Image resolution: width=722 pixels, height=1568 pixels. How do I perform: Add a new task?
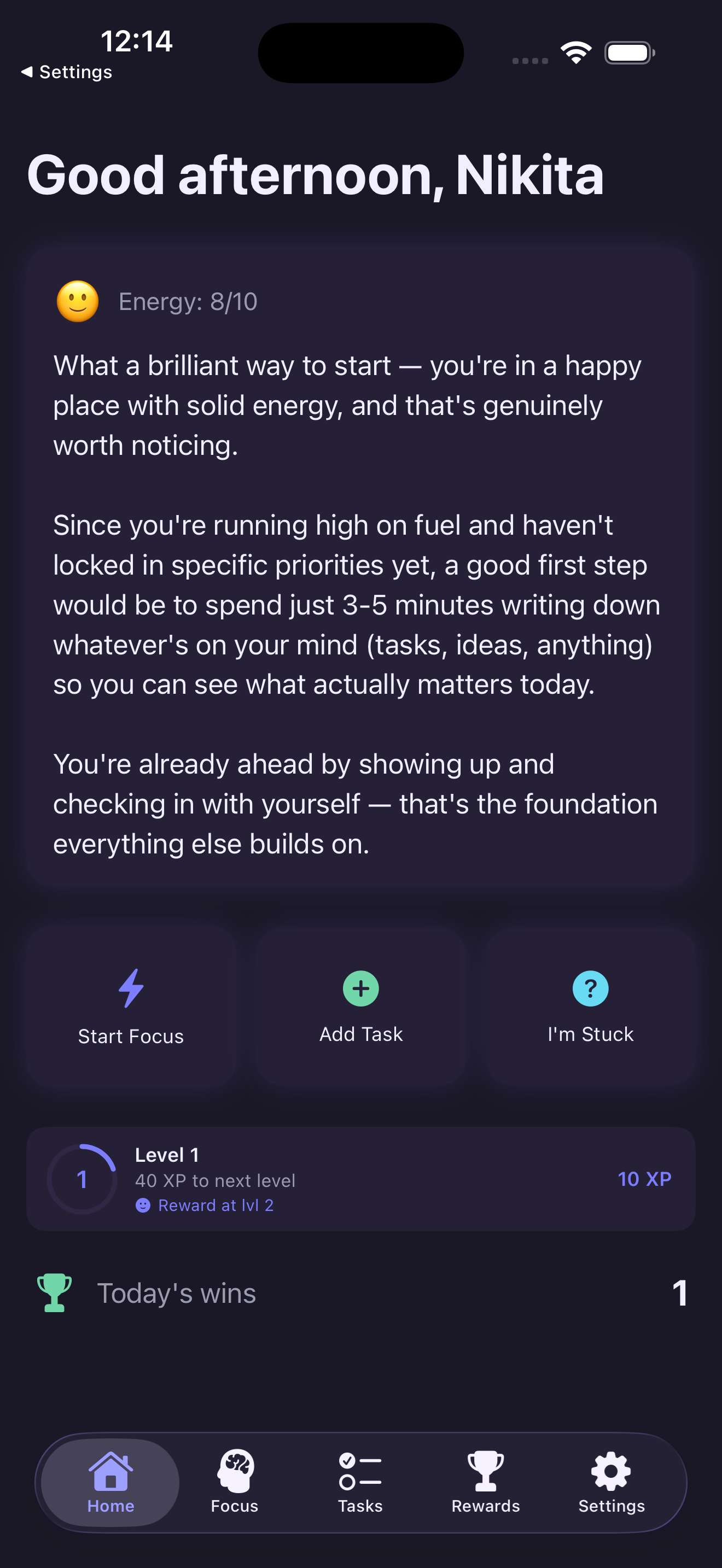click(360, 1005)
